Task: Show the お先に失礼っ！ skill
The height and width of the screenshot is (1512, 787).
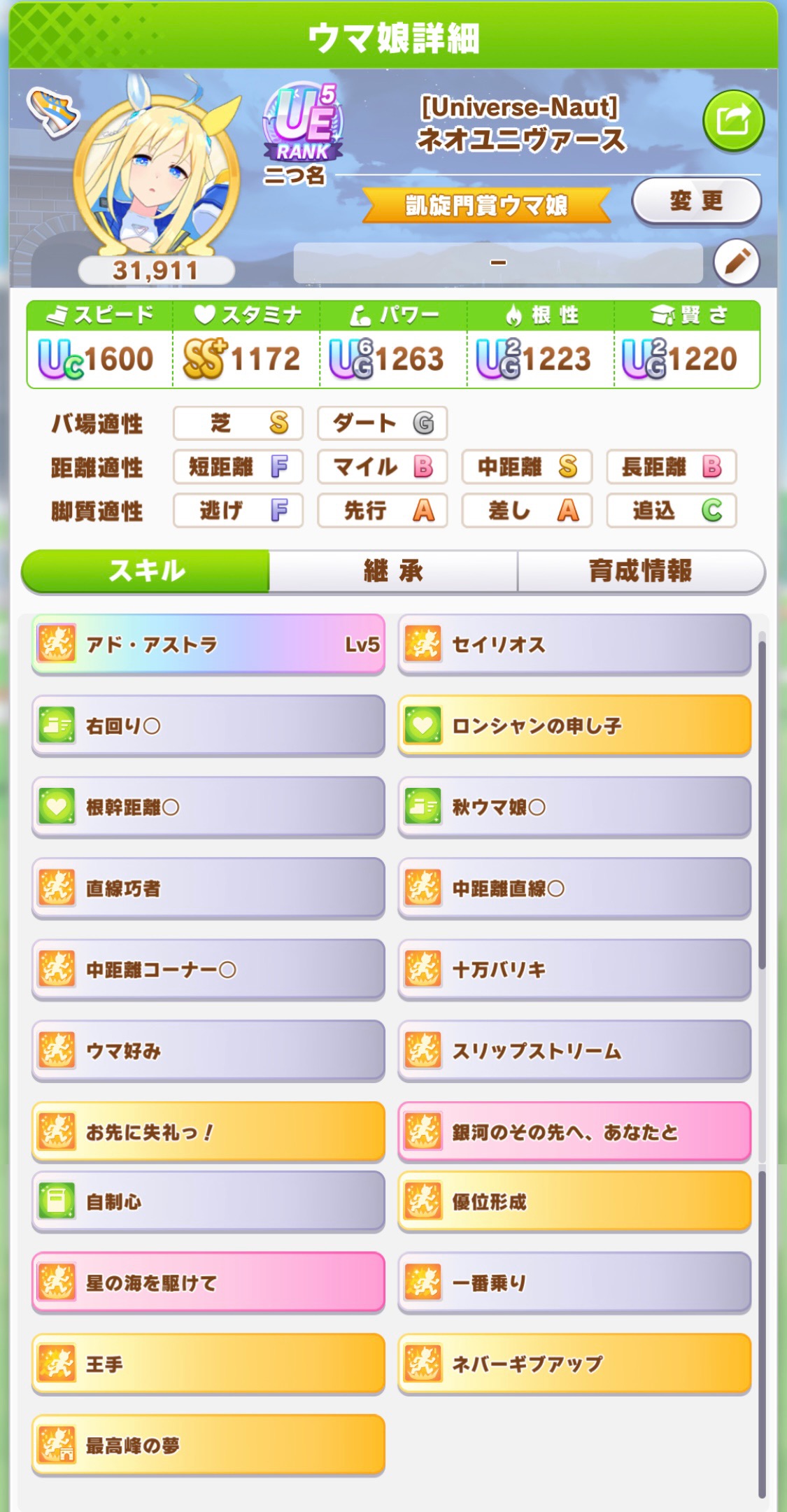Action: pos(208,1131)
